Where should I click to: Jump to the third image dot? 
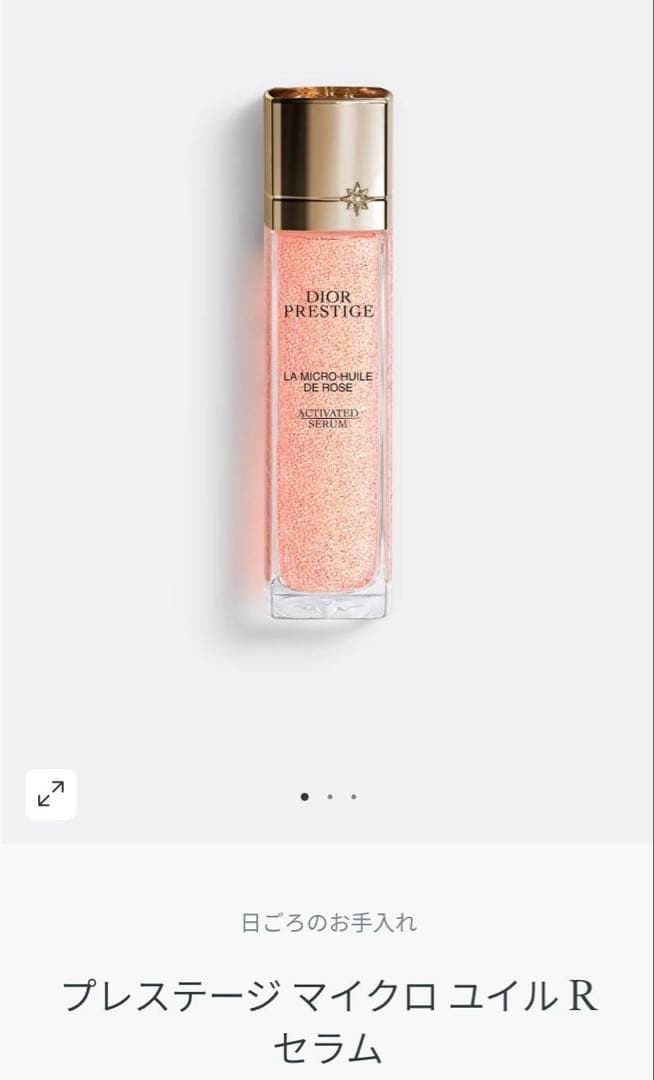(354, 797)
